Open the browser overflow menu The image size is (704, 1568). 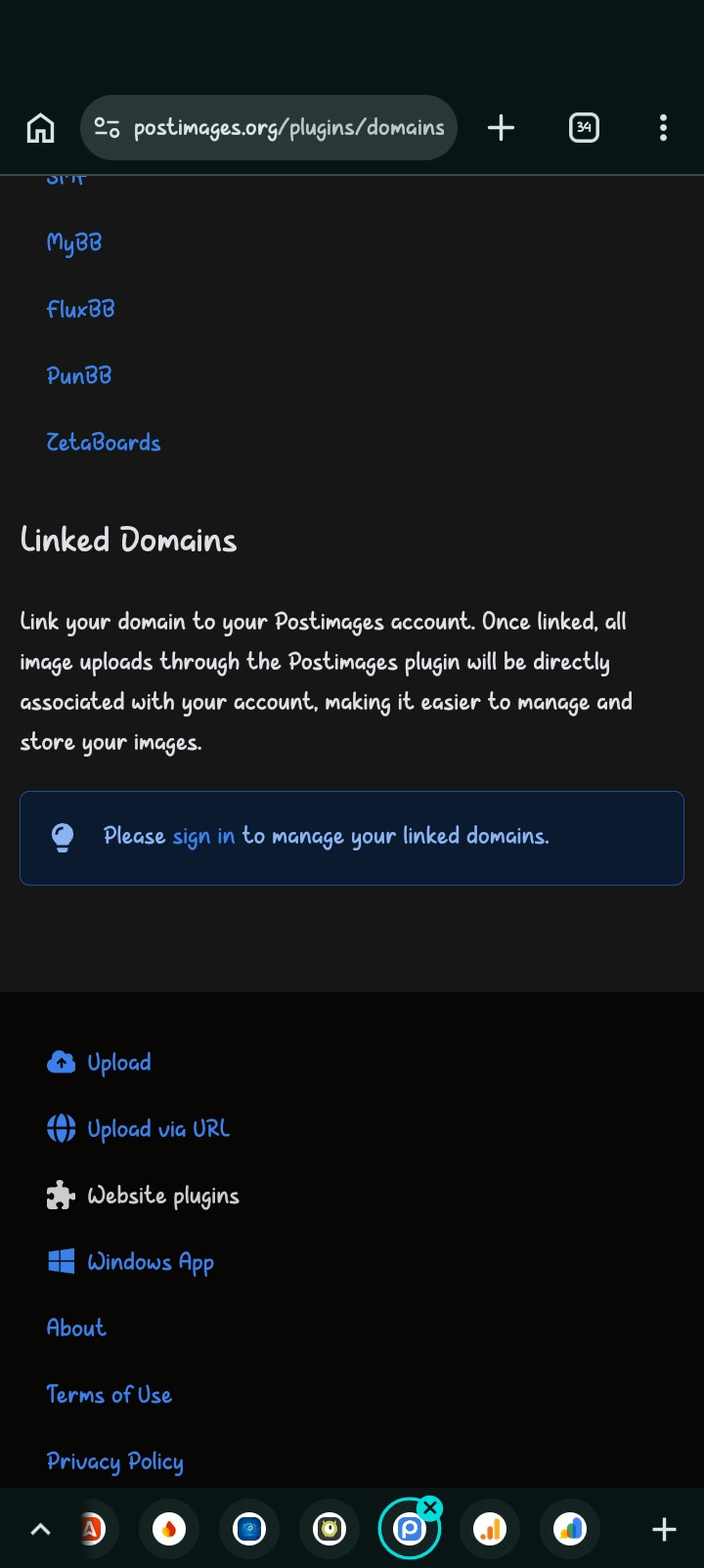(x=663, y=128)
